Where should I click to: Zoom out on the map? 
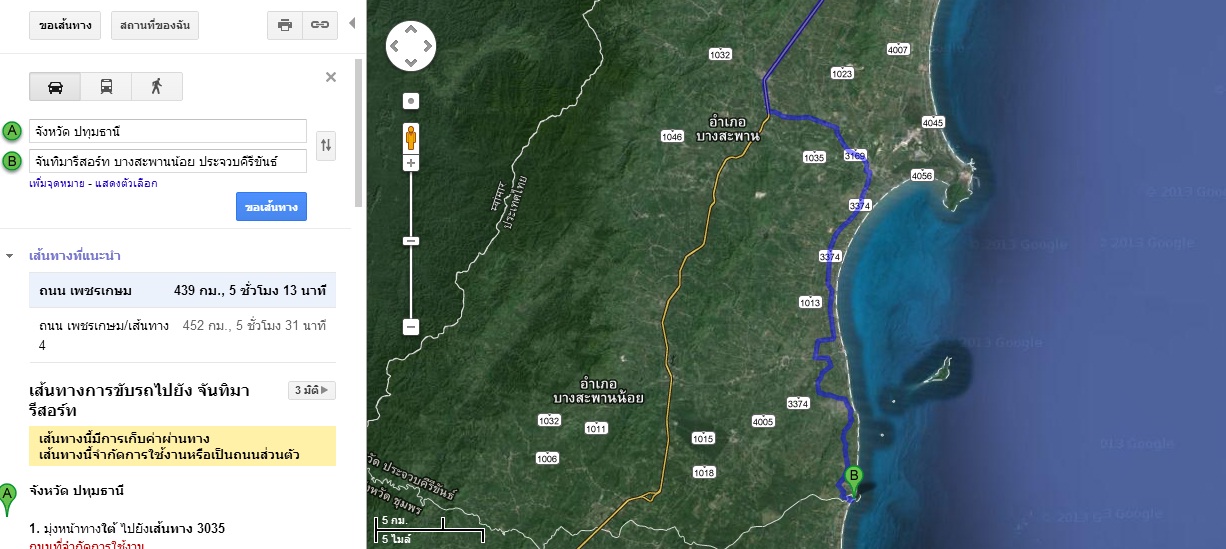tap(411, 327)
